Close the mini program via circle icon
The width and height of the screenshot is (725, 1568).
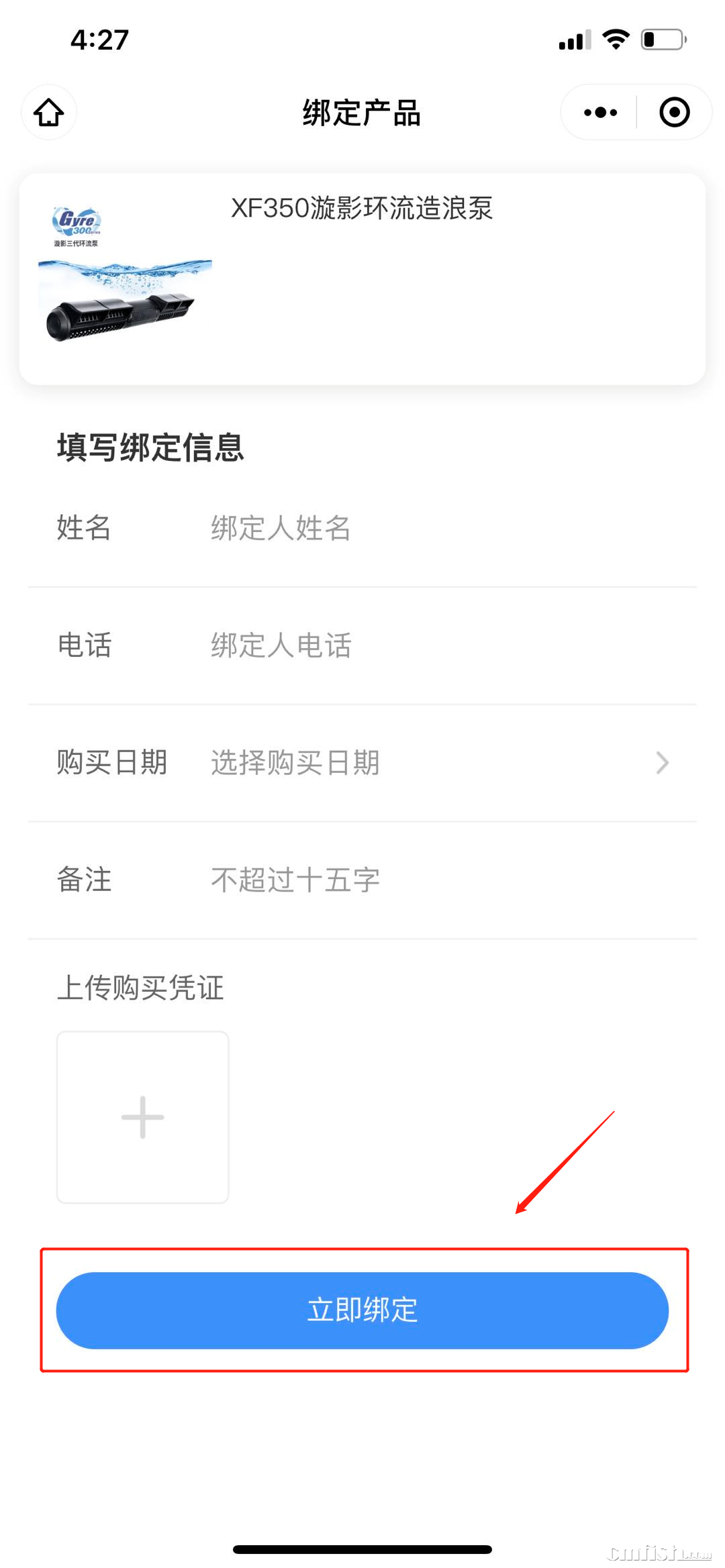coord(674,112)
